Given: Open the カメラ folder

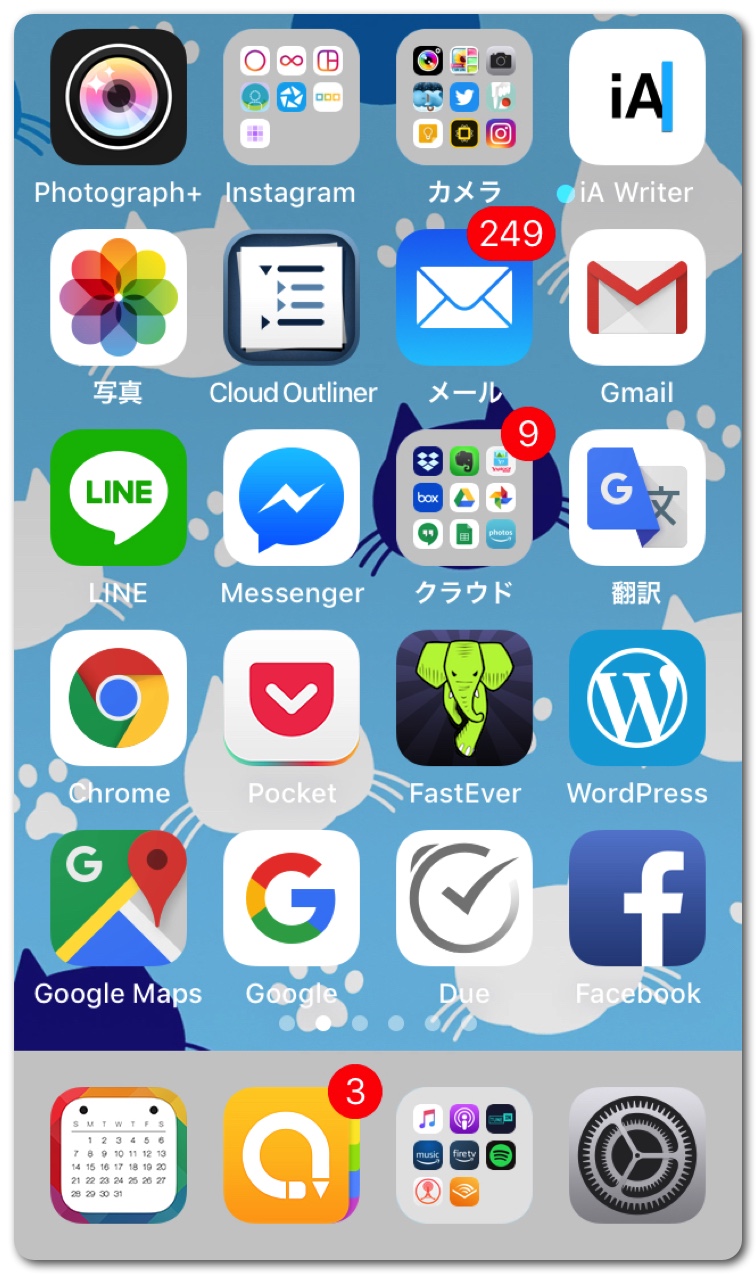Looking at the screenshot, I should pyautogui.click(x=464, y=97).
